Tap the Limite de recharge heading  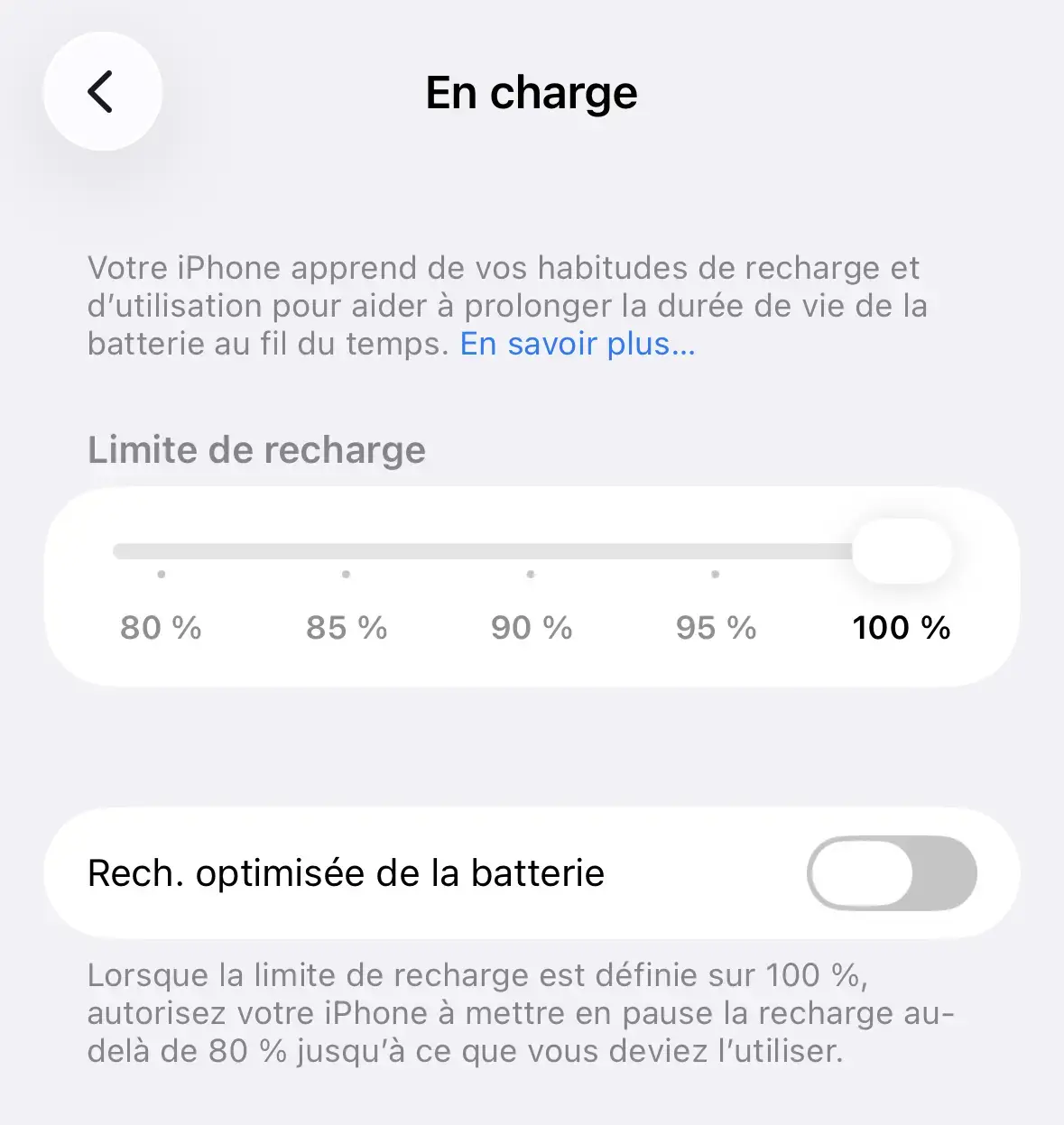pos(255,450)
